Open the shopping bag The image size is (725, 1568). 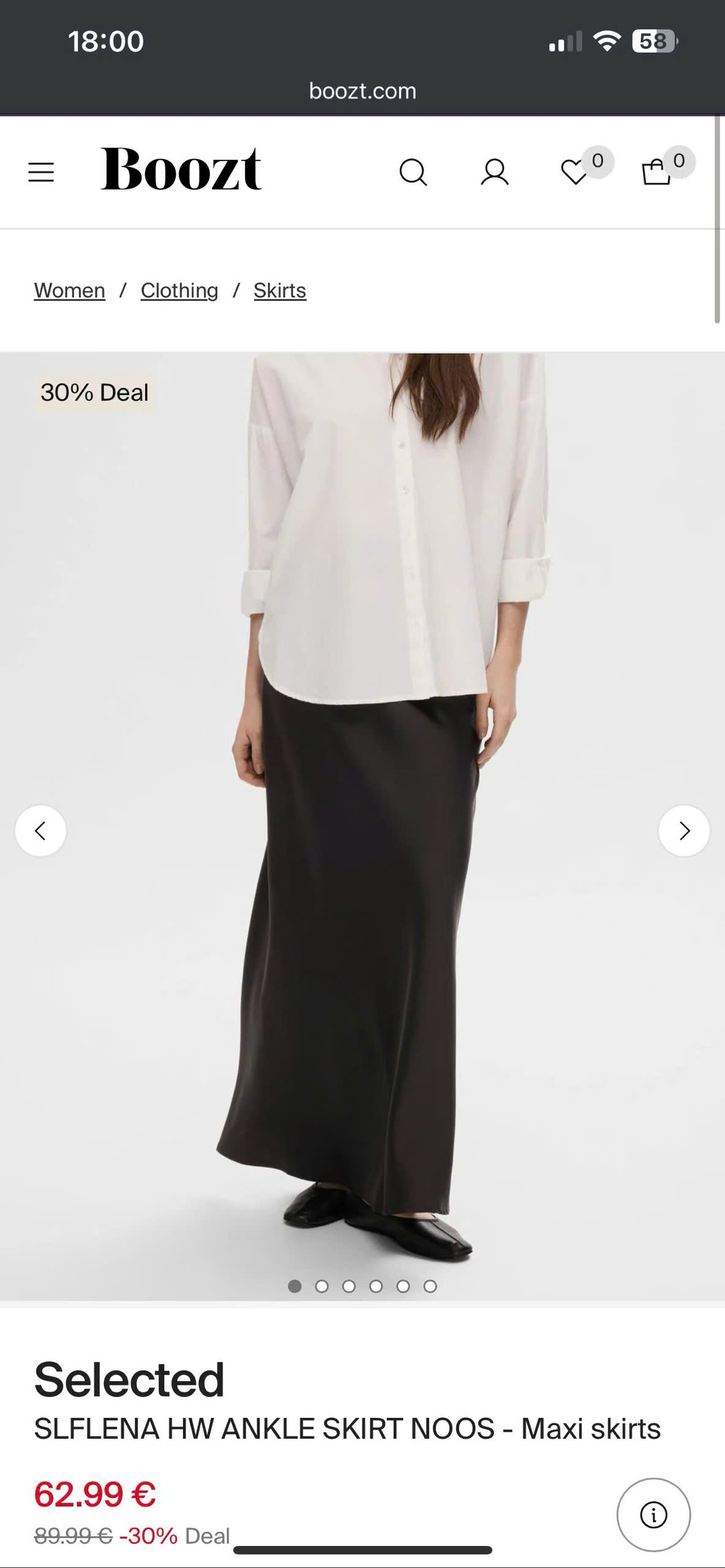pyautogui.click(x=656, y=172)
